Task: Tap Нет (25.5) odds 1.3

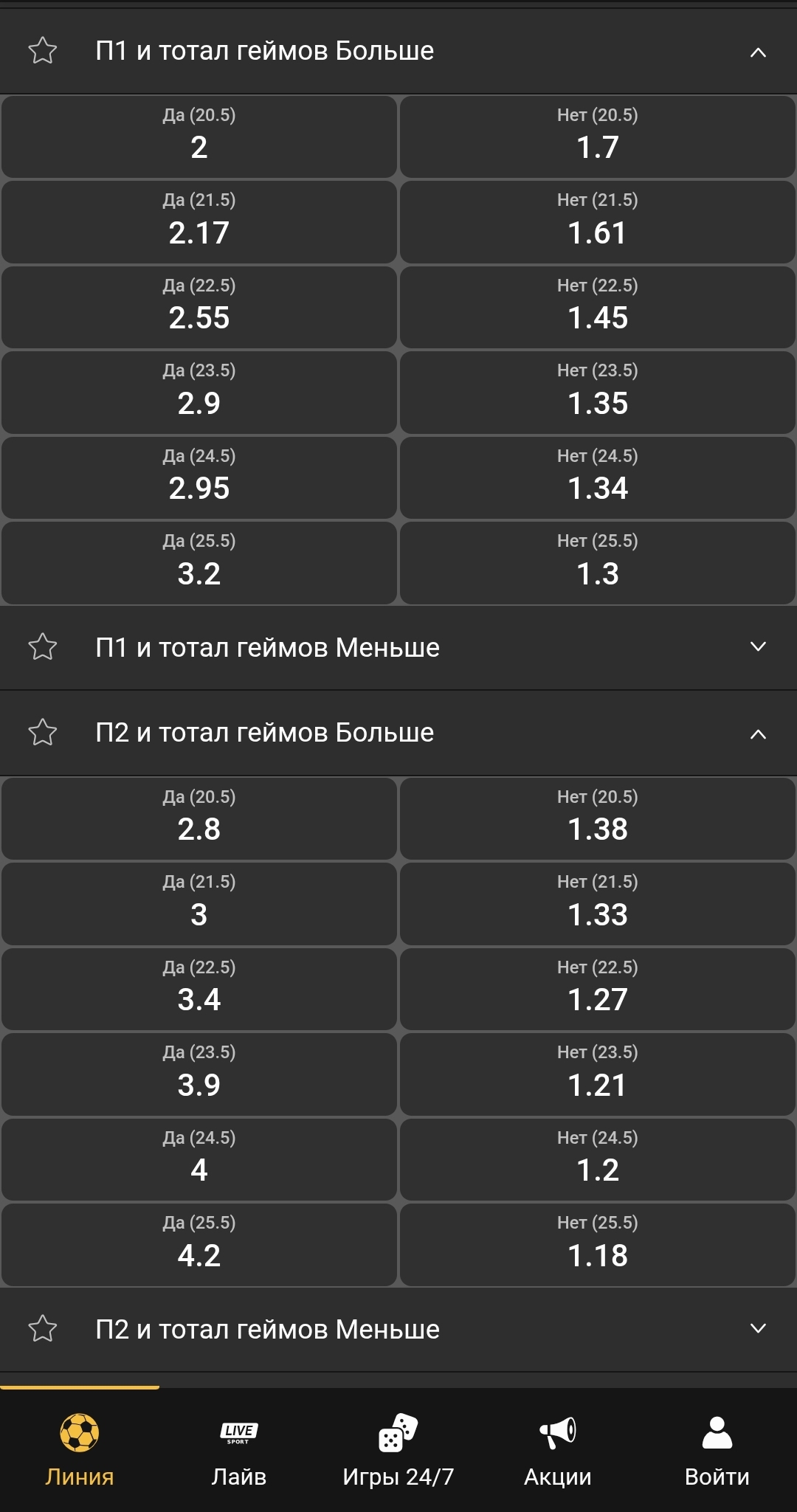Action: click(597, 563)
